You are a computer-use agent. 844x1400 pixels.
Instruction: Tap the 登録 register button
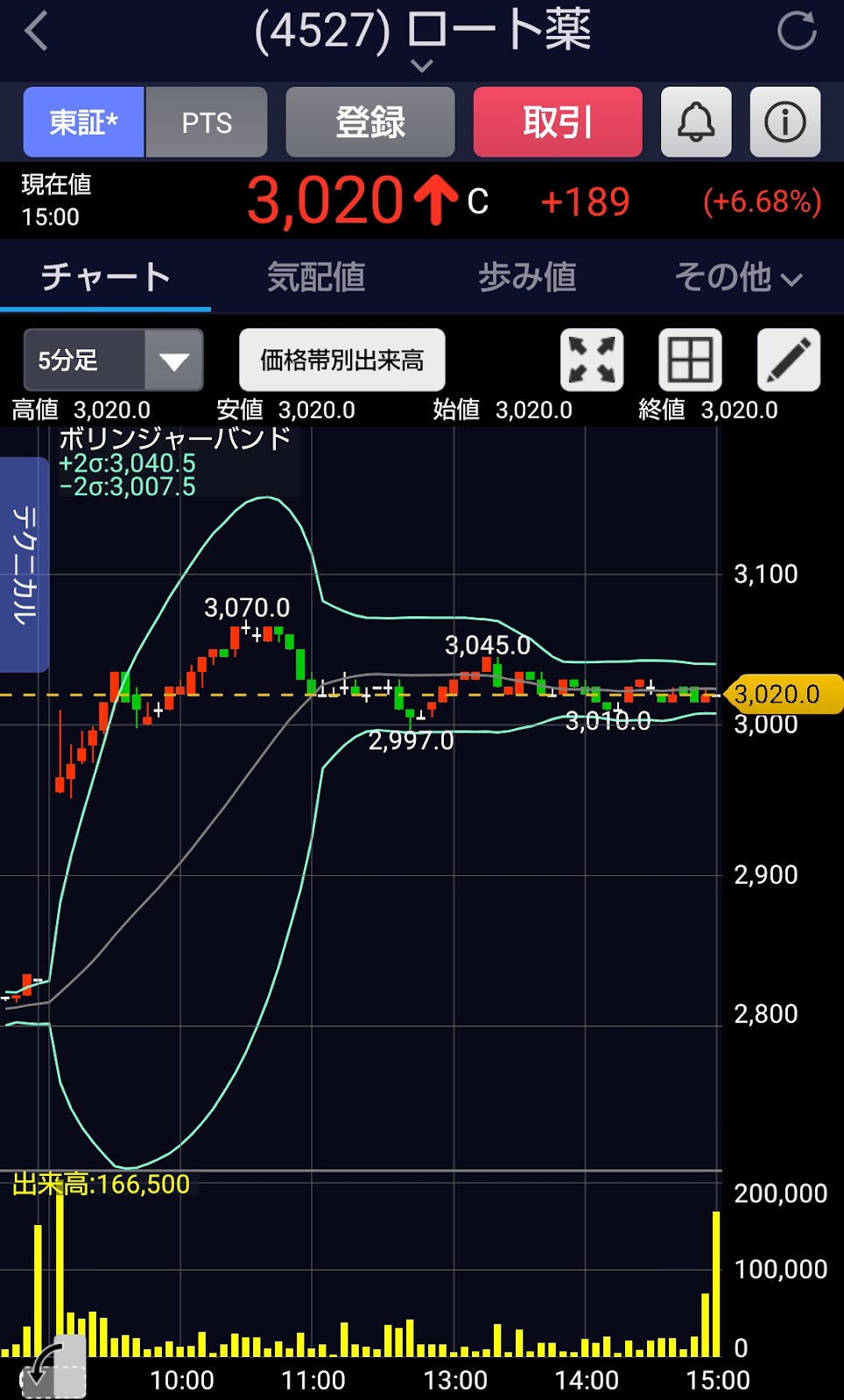point(370,122)
